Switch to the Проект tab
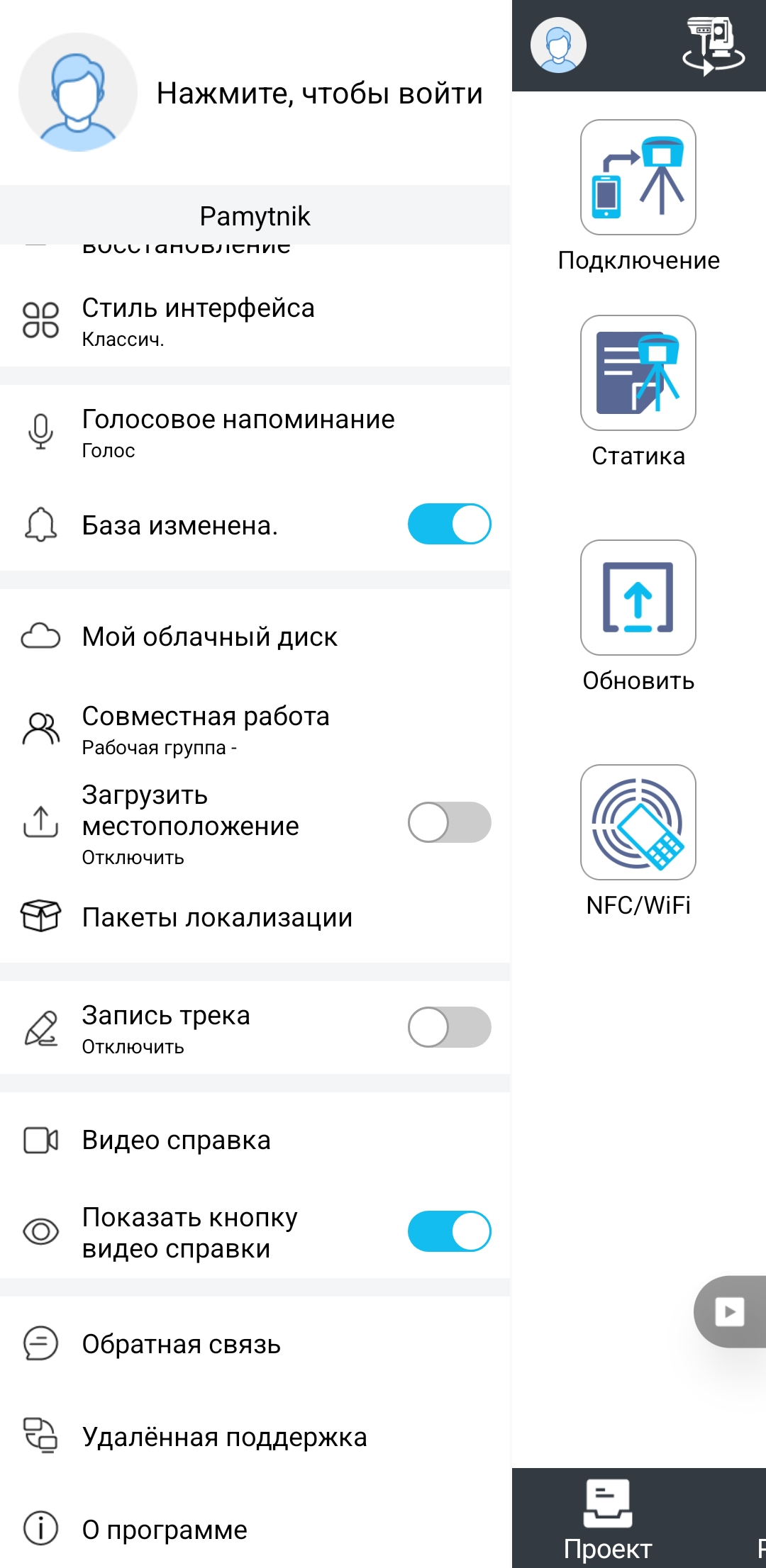 (608, 1518)
